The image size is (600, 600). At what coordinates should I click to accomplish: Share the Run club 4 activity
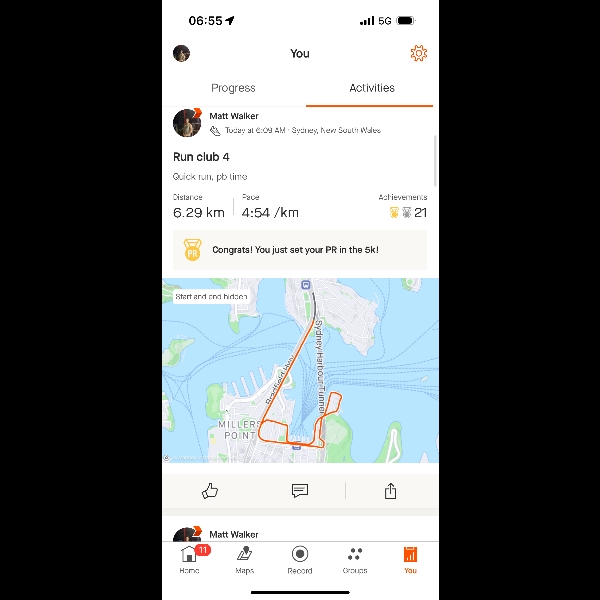point(390,491)
